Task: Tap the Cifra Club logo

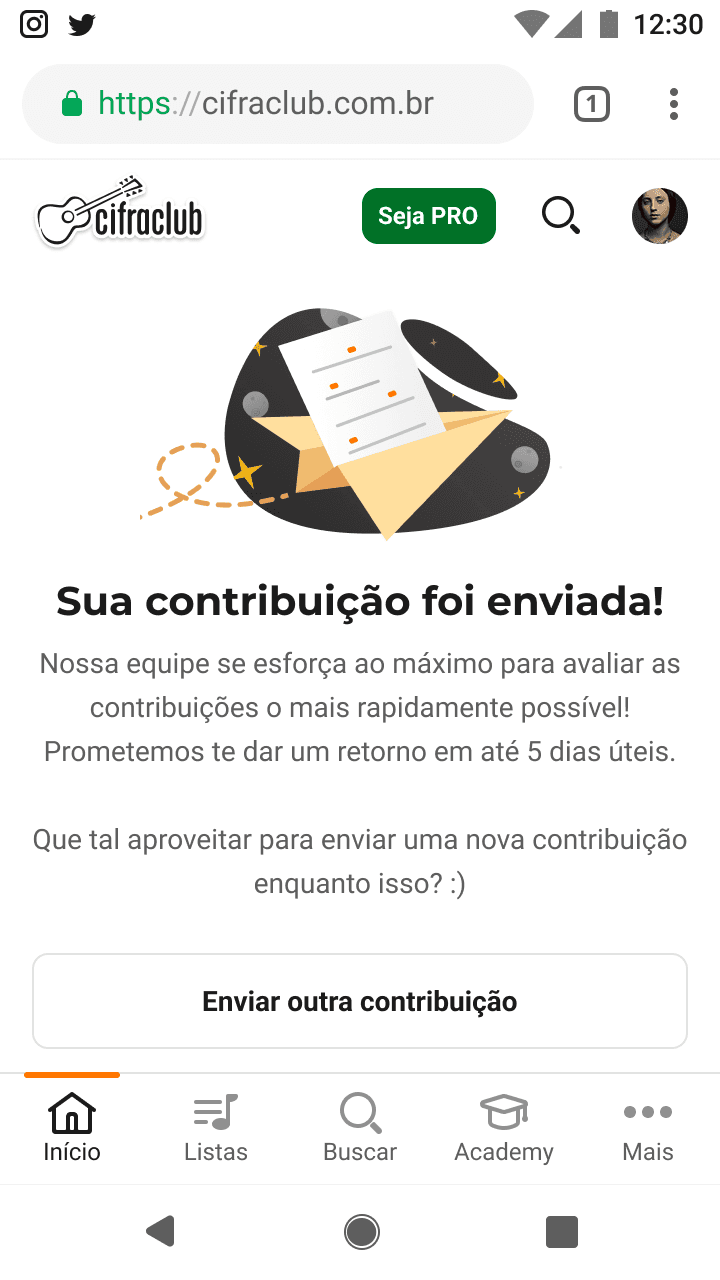Action: [x=120, y=212]
